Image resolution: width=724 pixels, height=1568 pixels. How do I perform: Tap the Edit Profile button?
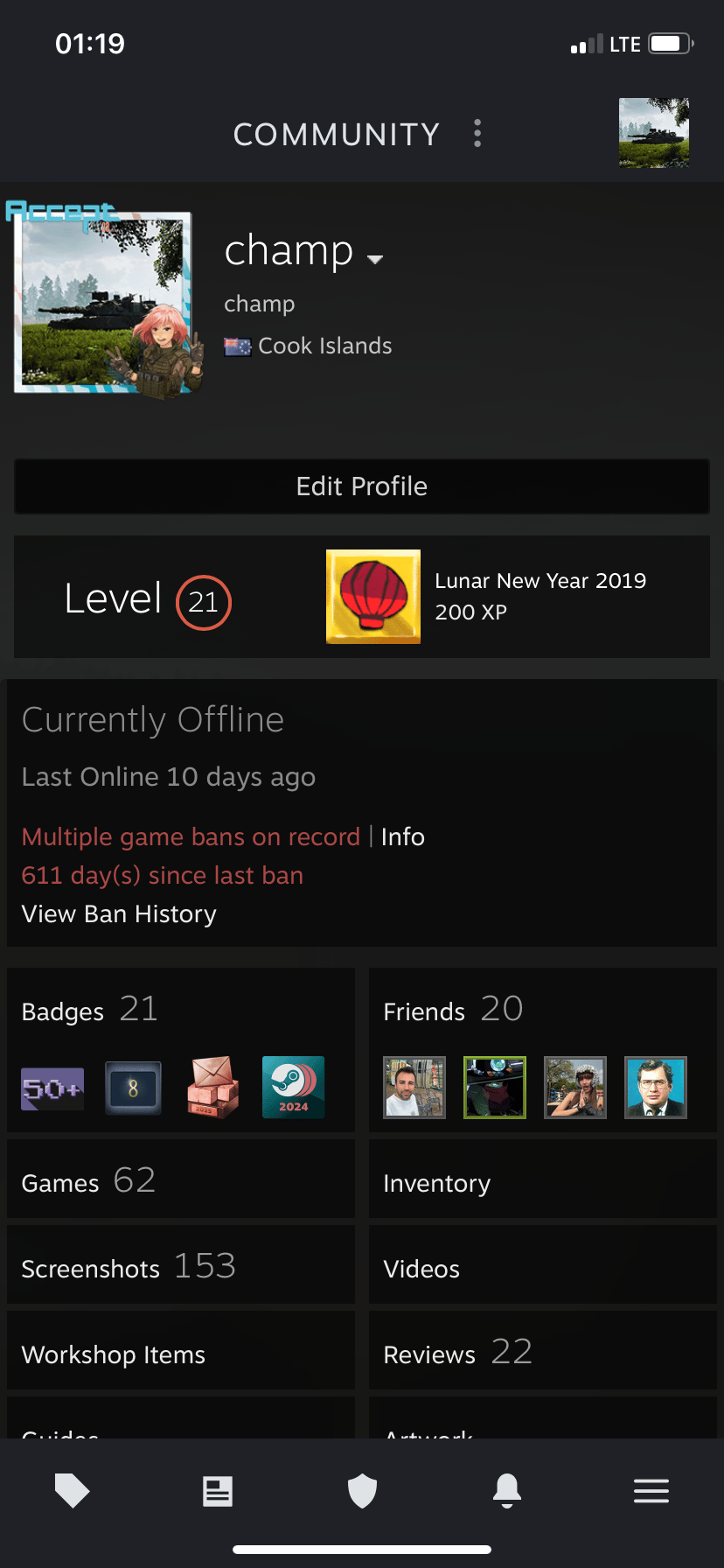pos(362,486)
